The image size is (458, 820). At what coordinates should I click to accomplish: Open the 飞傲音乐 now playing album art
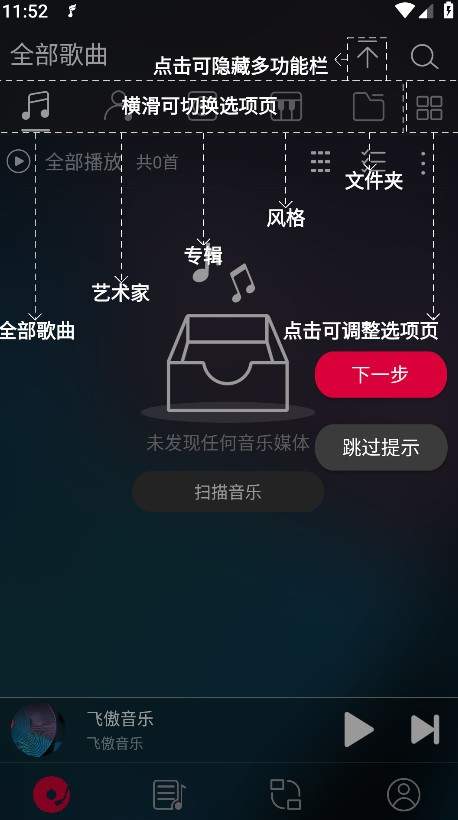[37, 729]
